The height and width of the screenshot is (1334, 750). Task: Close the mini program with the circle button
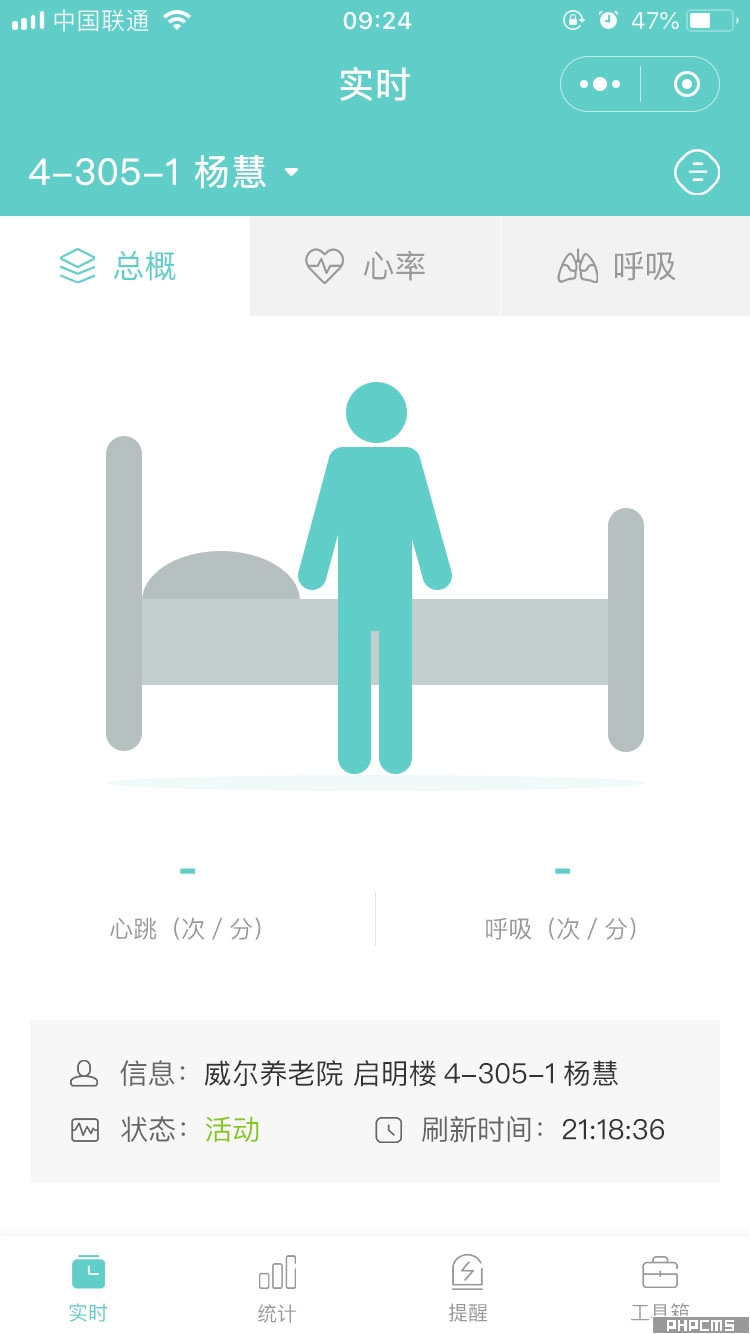pos(686,84)
